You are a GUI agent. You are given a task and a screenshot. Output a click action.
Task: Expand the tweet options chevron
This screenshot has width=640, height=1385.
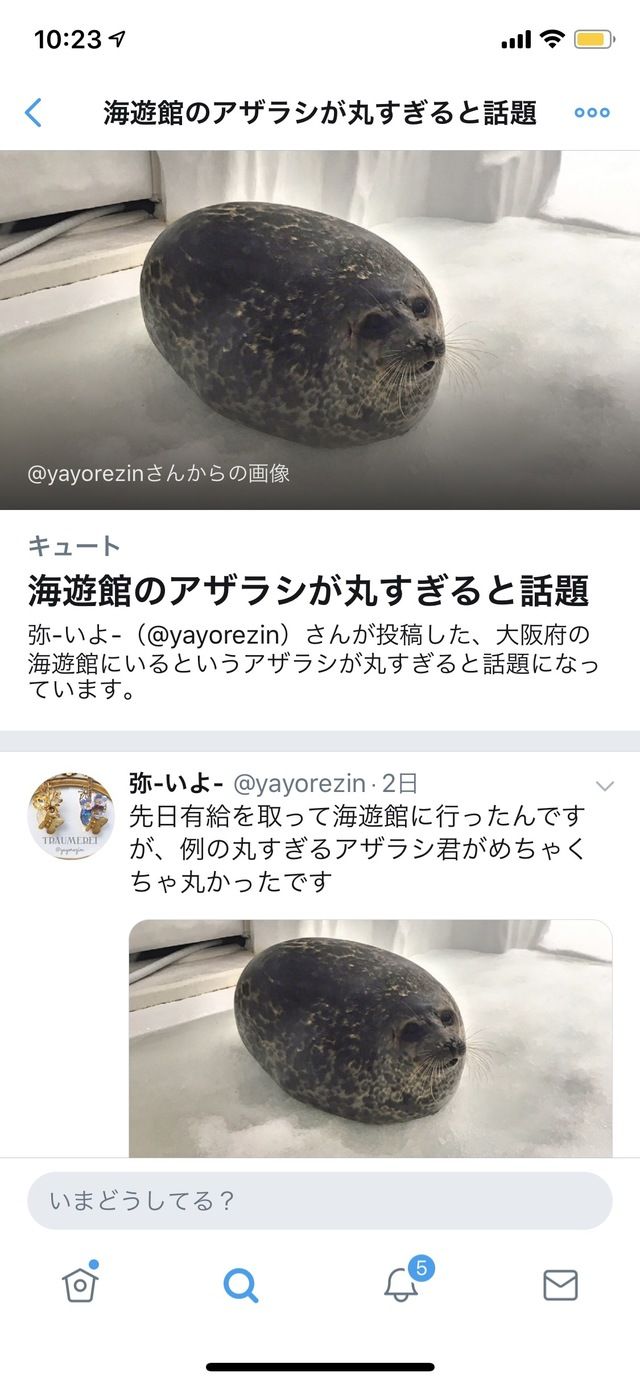[605, 786]
